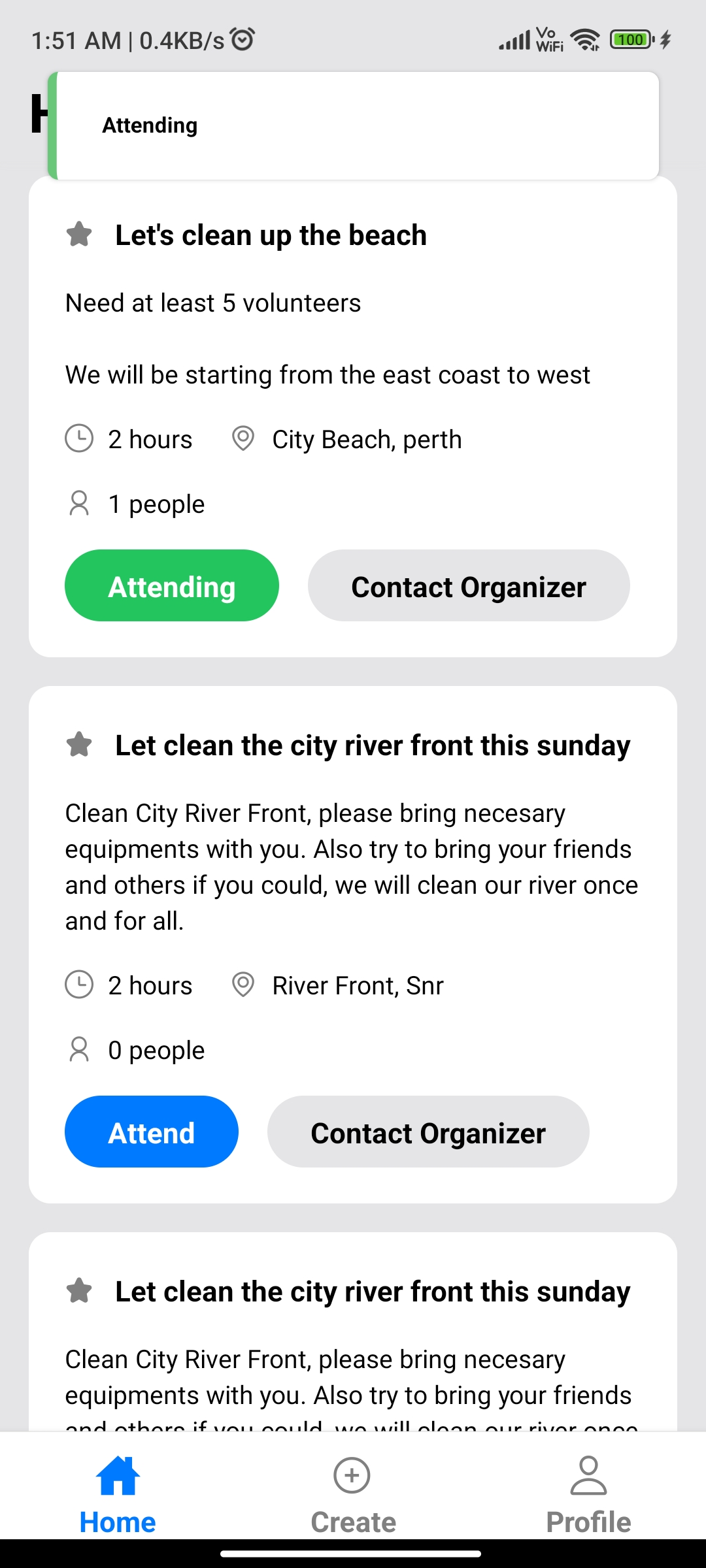Contact organizer of the River Front, Snr event
Screen dimensions: 706x1568
[428, 1132]
